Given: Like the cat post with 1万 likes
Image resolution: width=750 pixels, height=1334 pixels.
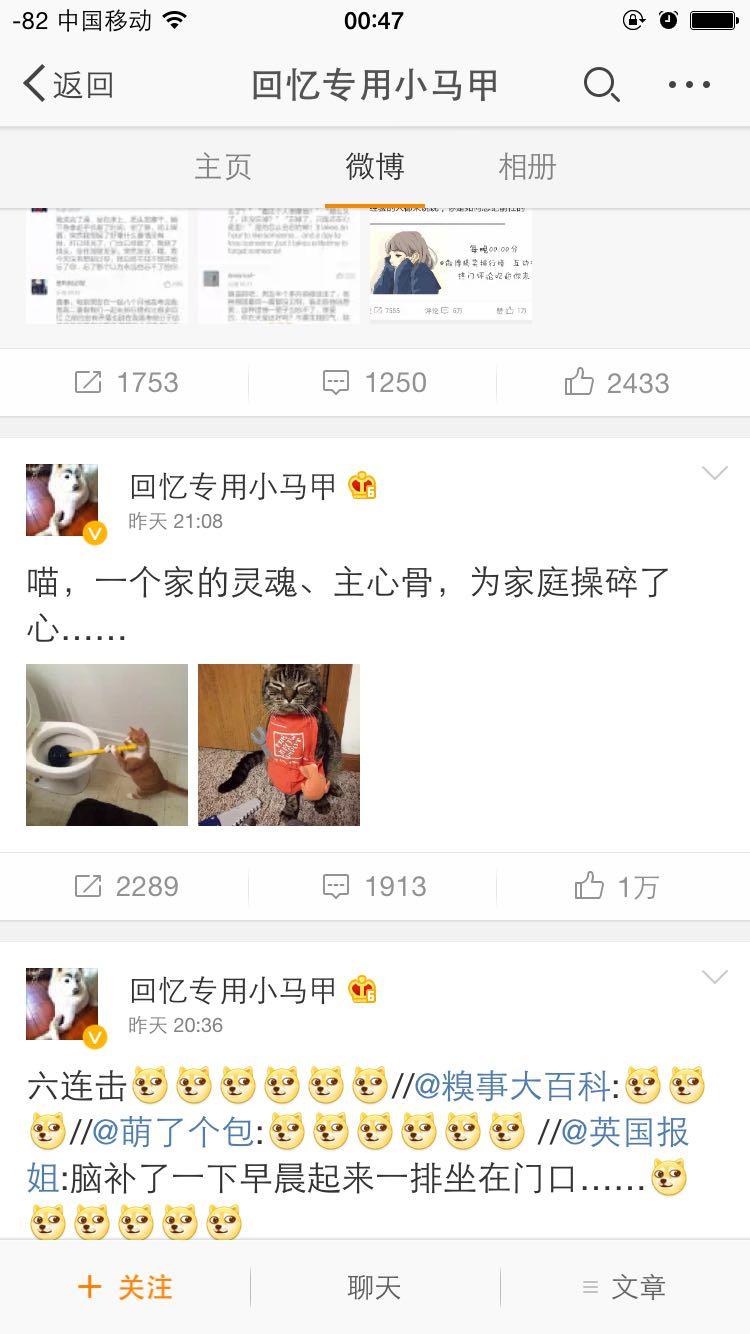Looking at the screenshot, I should pos(617,886).
